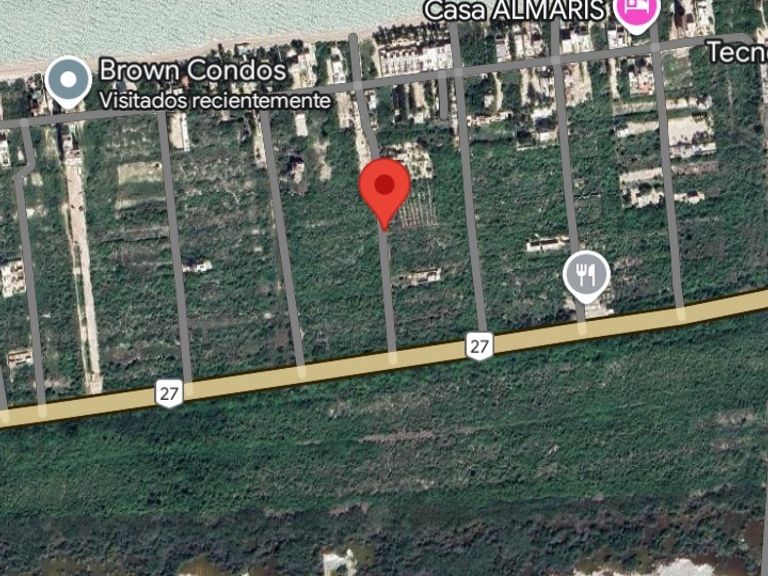Screen dimensions: 768x576
Task: Open the Brown Condos place marker
Action: click(69, 81)
